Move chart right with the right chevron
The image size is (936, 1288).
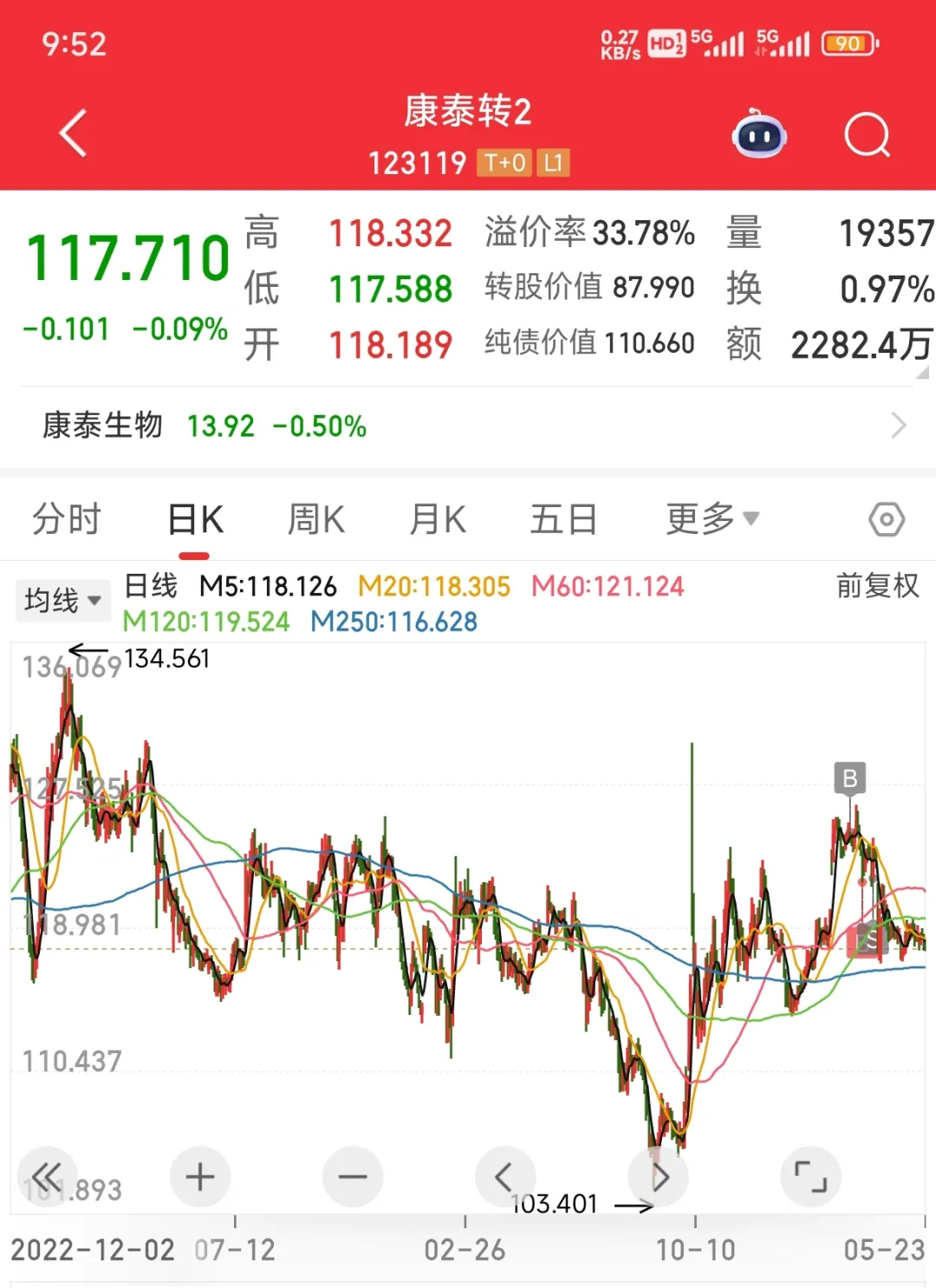click(659, 1176)
